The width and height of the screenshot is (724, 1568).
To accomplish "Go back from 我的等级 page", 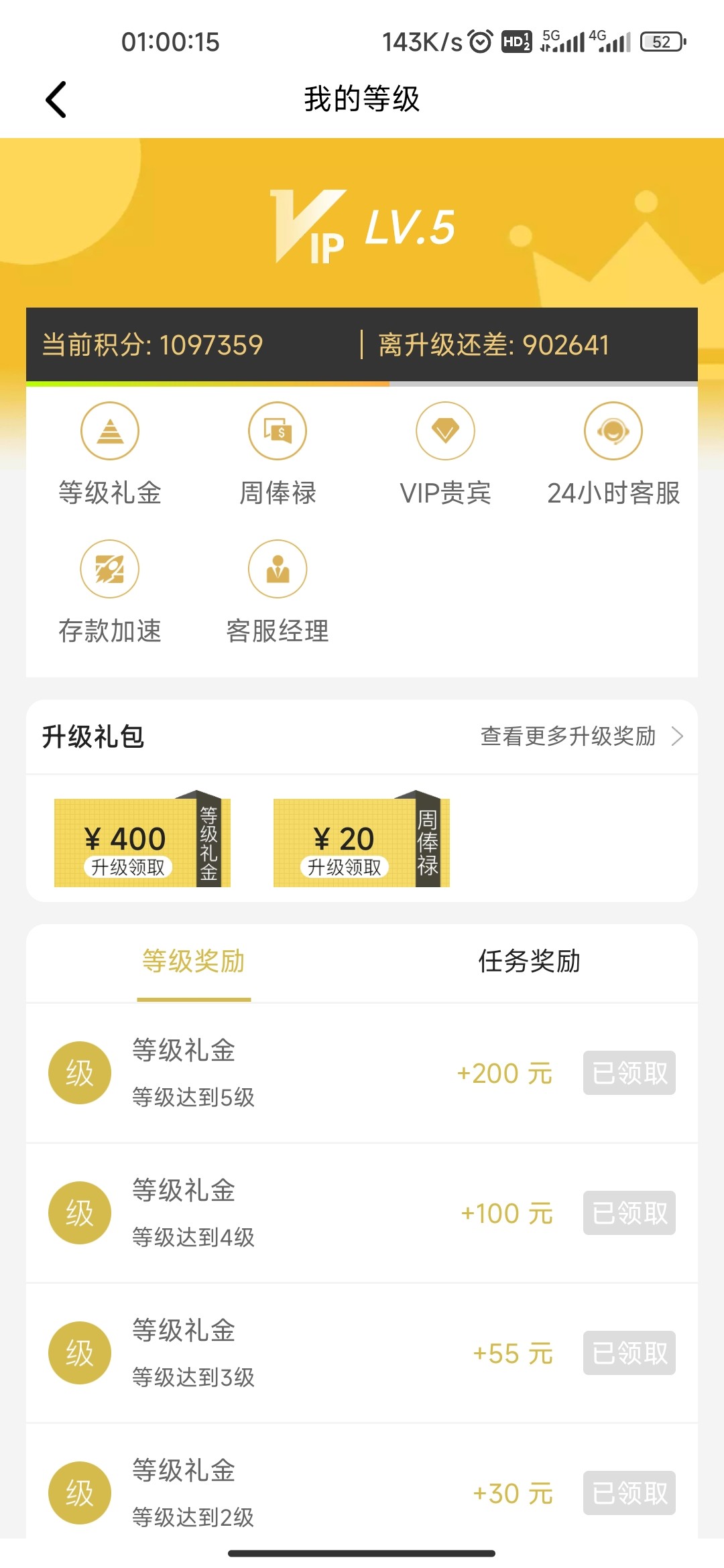I will (x=56, y=99).
